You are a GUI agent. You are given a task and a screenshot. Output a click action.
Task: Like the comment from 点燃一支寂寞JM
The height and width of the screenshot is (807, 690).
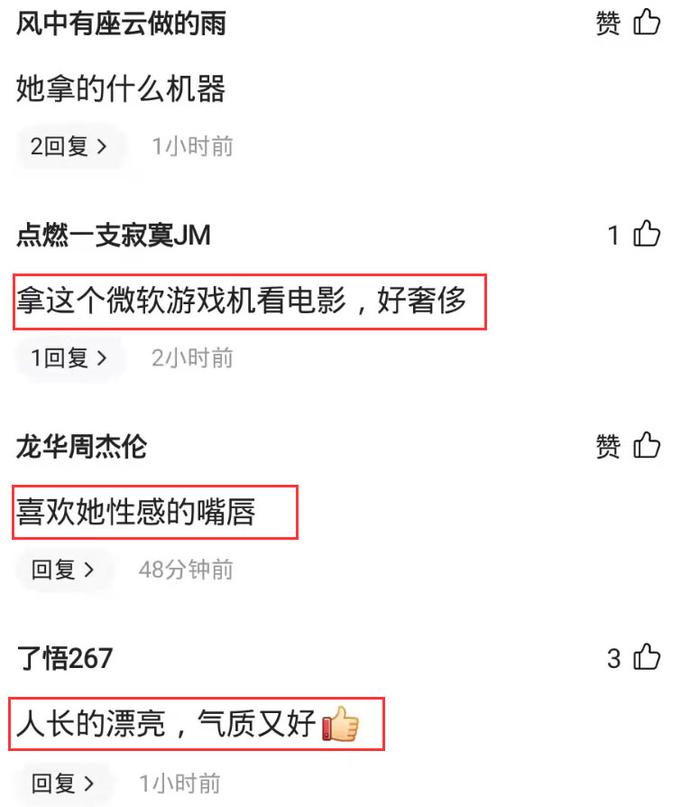pyautogui.click(x=647, y=235)
